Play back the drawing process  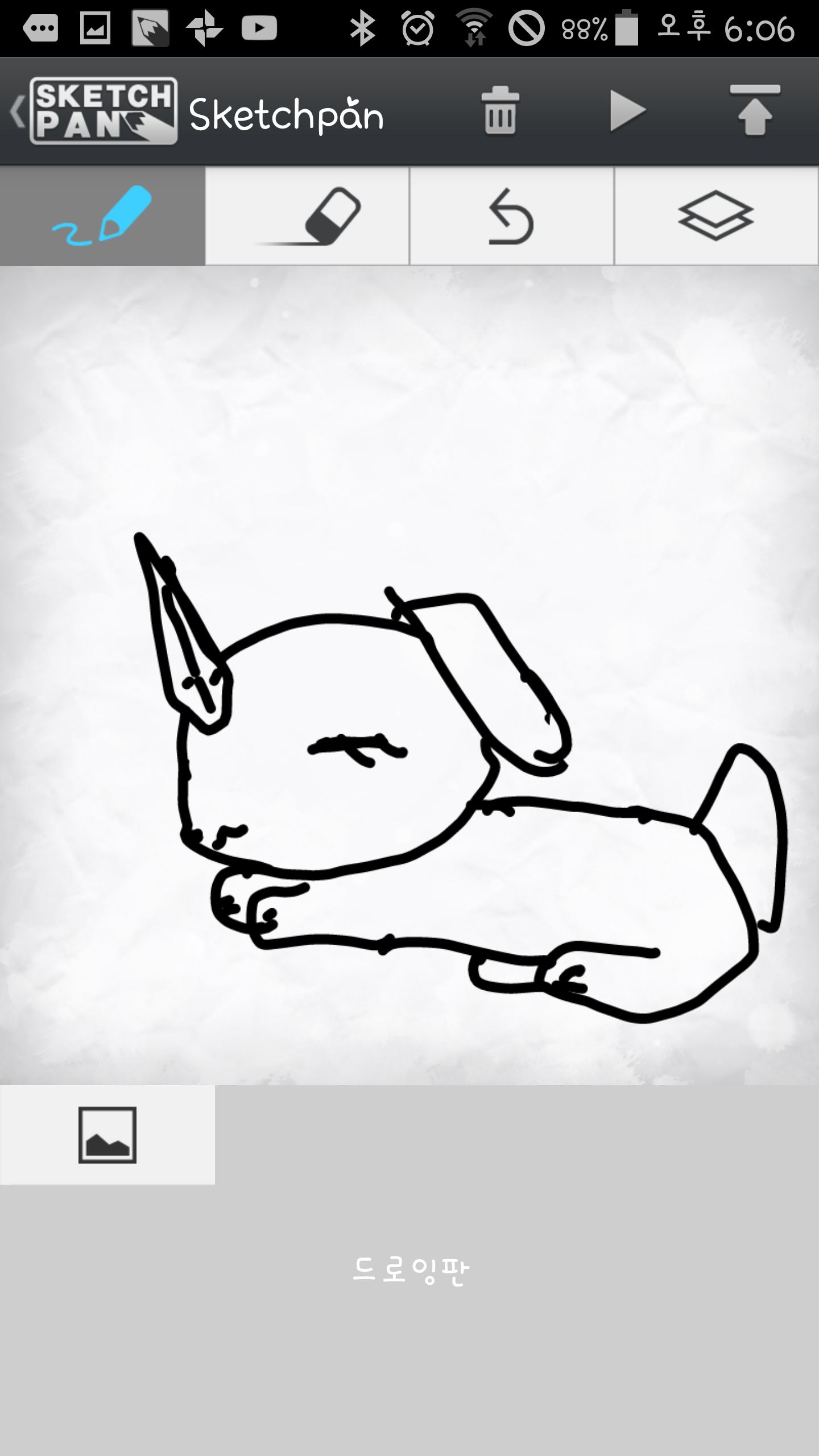(627, 111)
